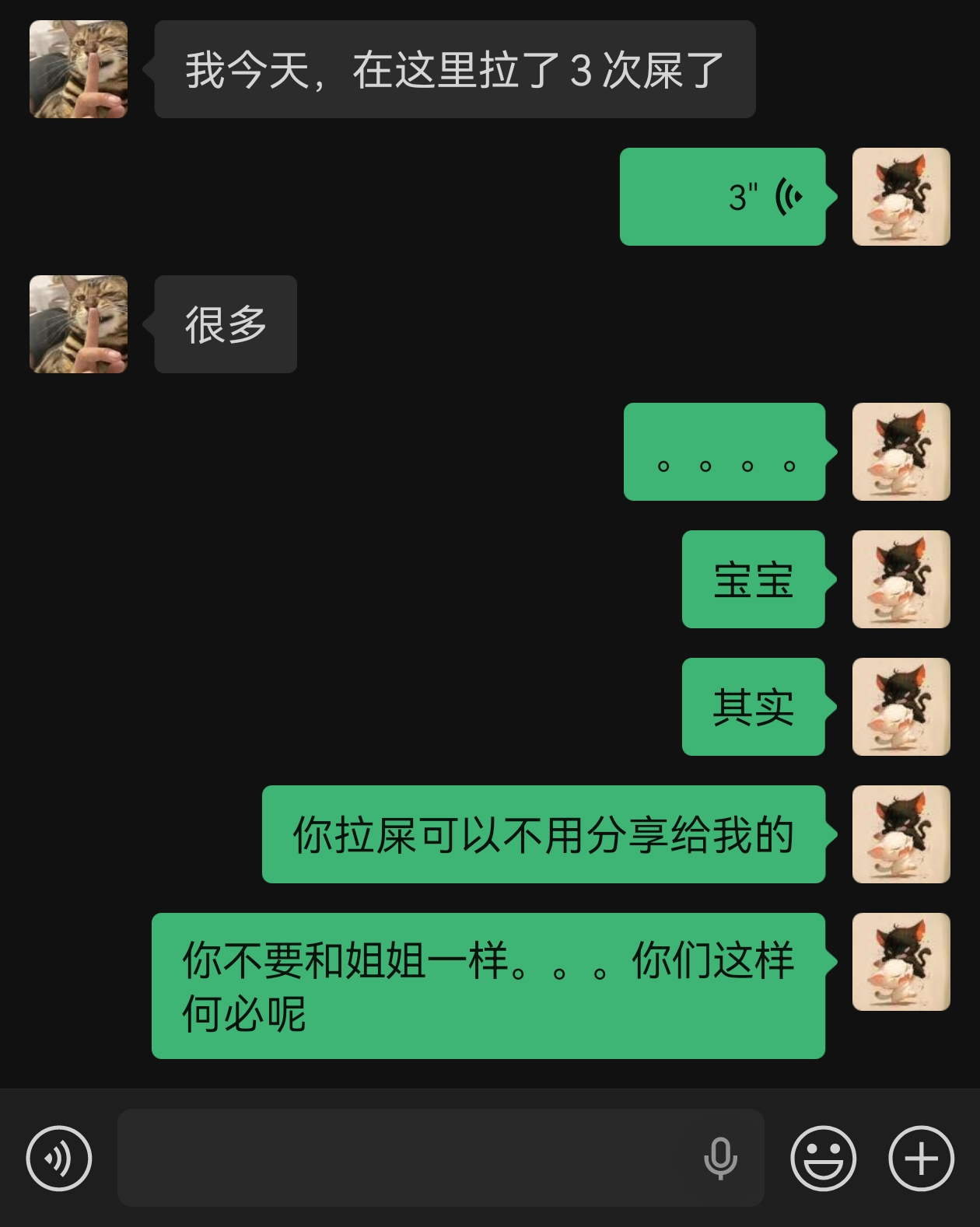
Task: Open the tabby cat avatar beside 很多
Action: click(79, 324)
